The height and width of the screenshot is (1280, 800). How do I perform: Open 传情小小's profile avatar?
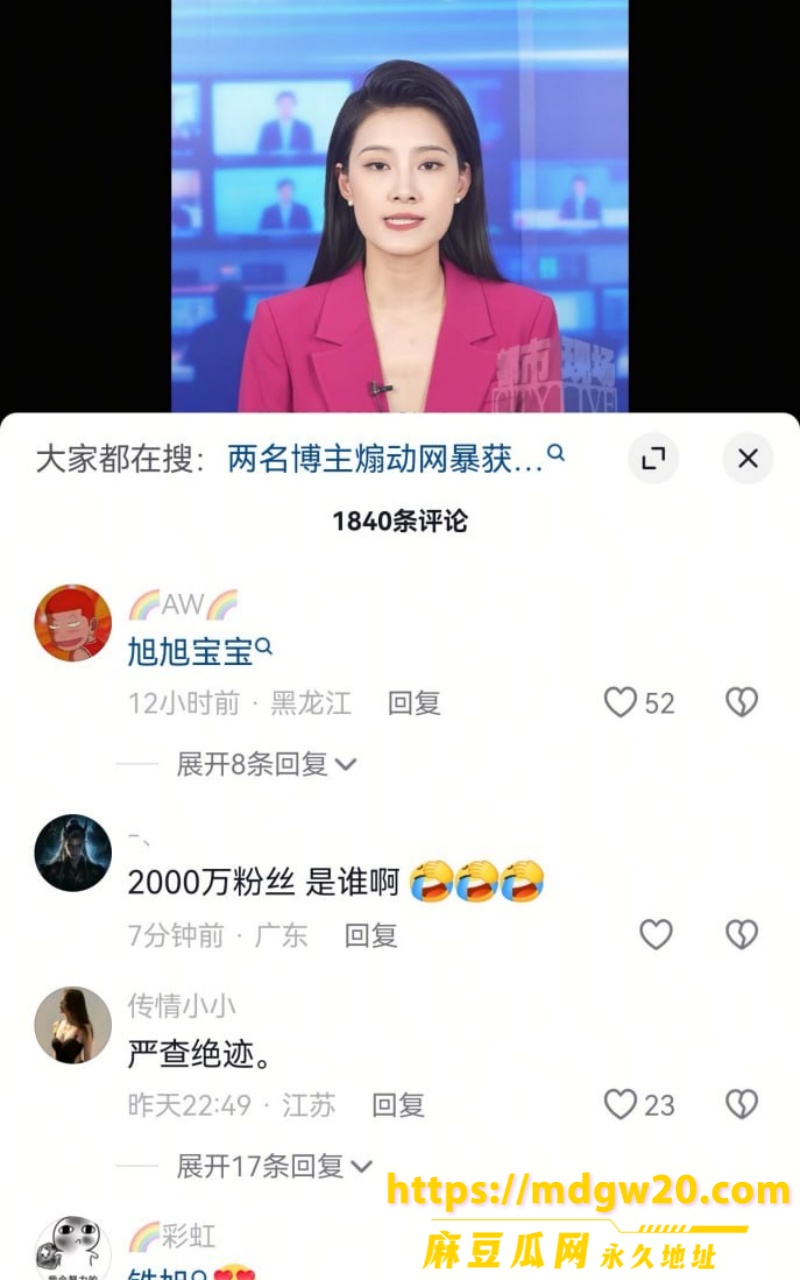[73, 1025]
